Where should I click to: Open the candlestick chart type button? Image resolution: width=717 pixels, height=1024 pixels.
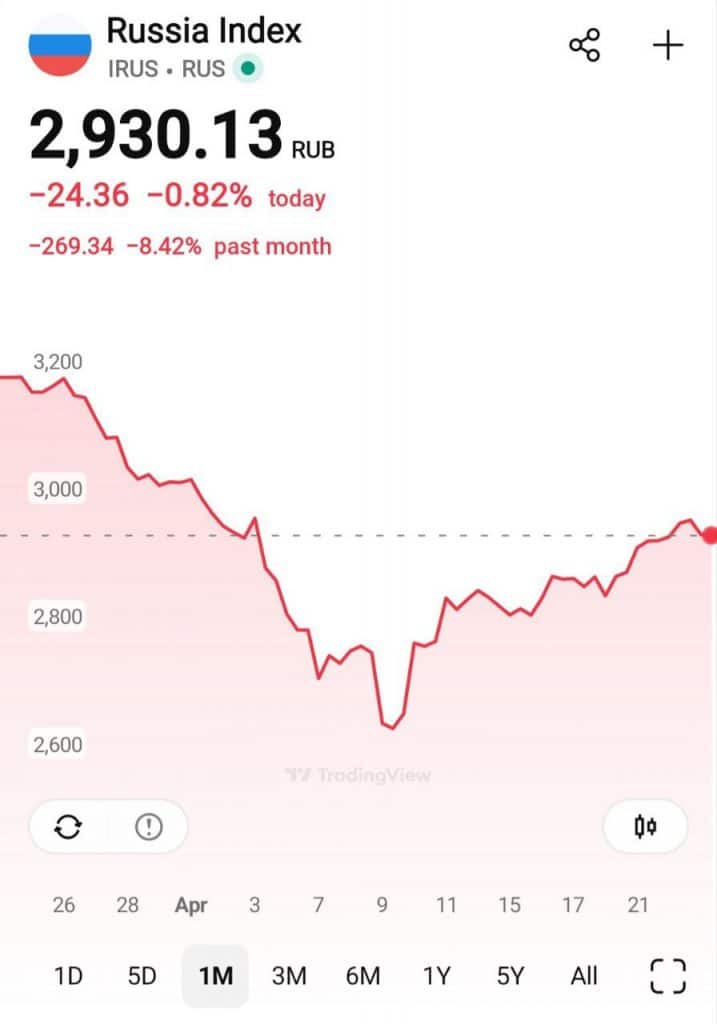click(645, 827)
